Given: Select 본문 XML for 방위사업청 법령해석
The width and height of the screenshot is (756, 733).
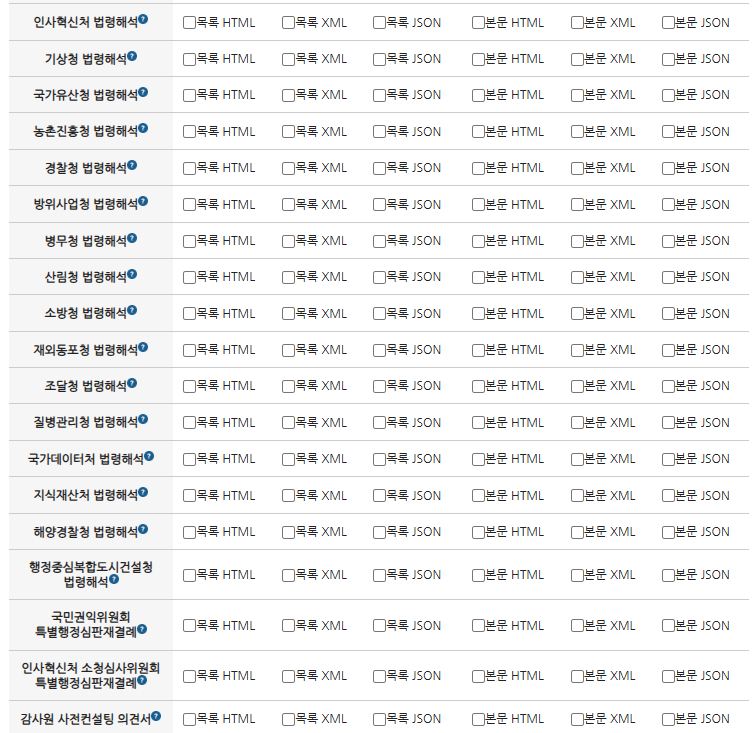Looking at the screenshot, I should pyautogui.click(x=577, y=204).
